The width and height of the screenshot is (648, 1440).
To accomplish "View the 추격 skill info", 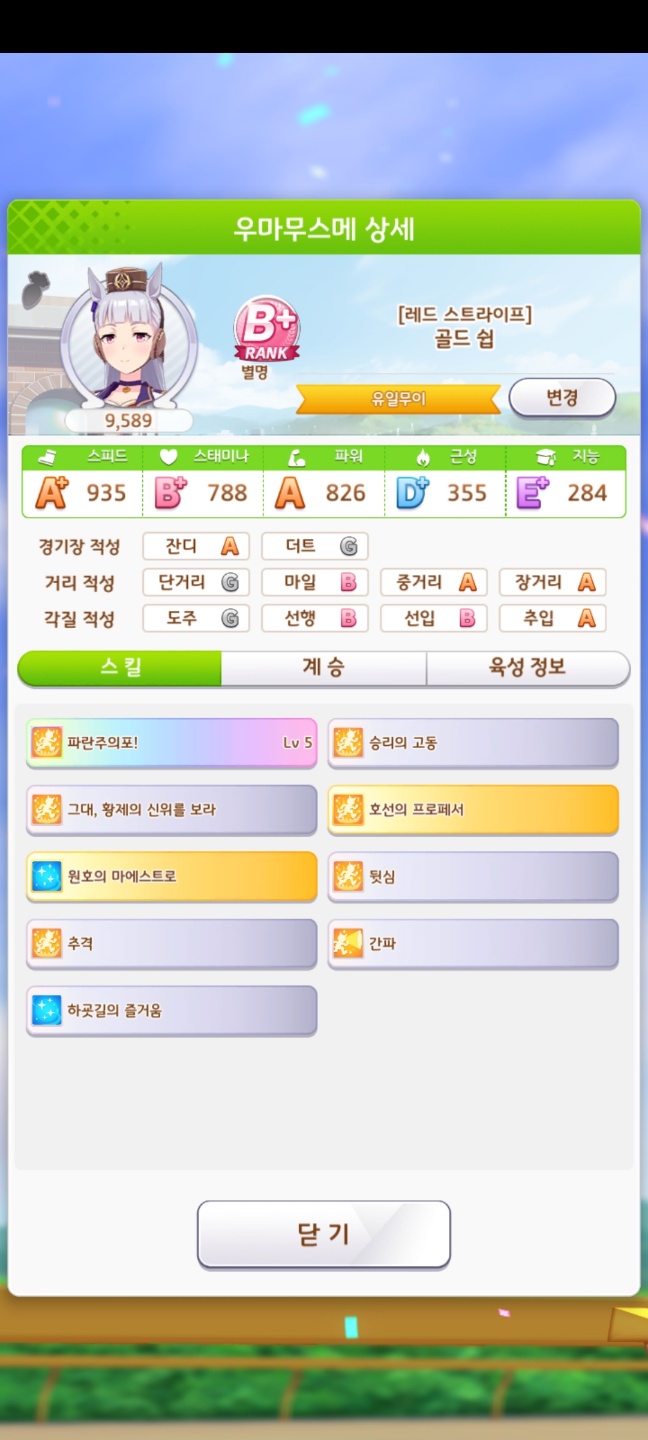I will pyautogui.click(x=171, y=944).
